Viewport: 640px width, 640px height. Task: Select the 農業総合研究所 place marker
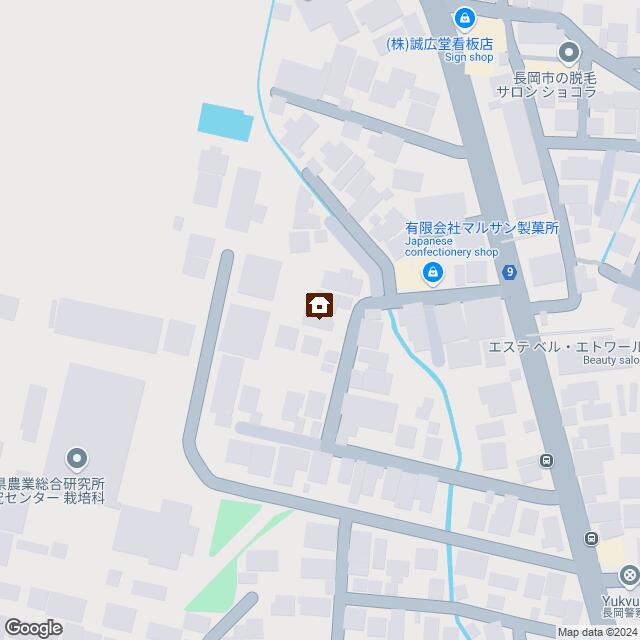[x=77, y=460]
